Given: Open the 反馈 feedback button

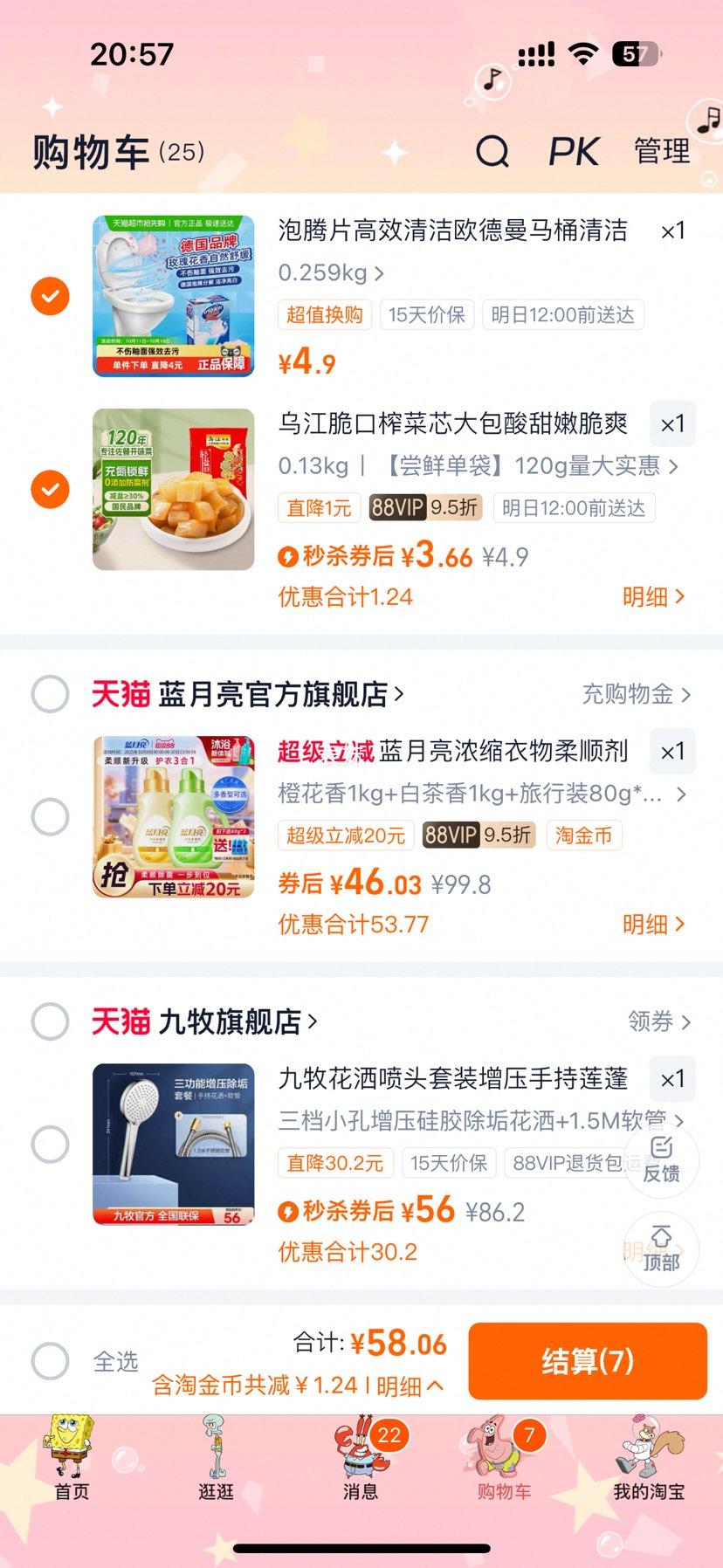Looking at the screenshot, I should click(661, 1159).
